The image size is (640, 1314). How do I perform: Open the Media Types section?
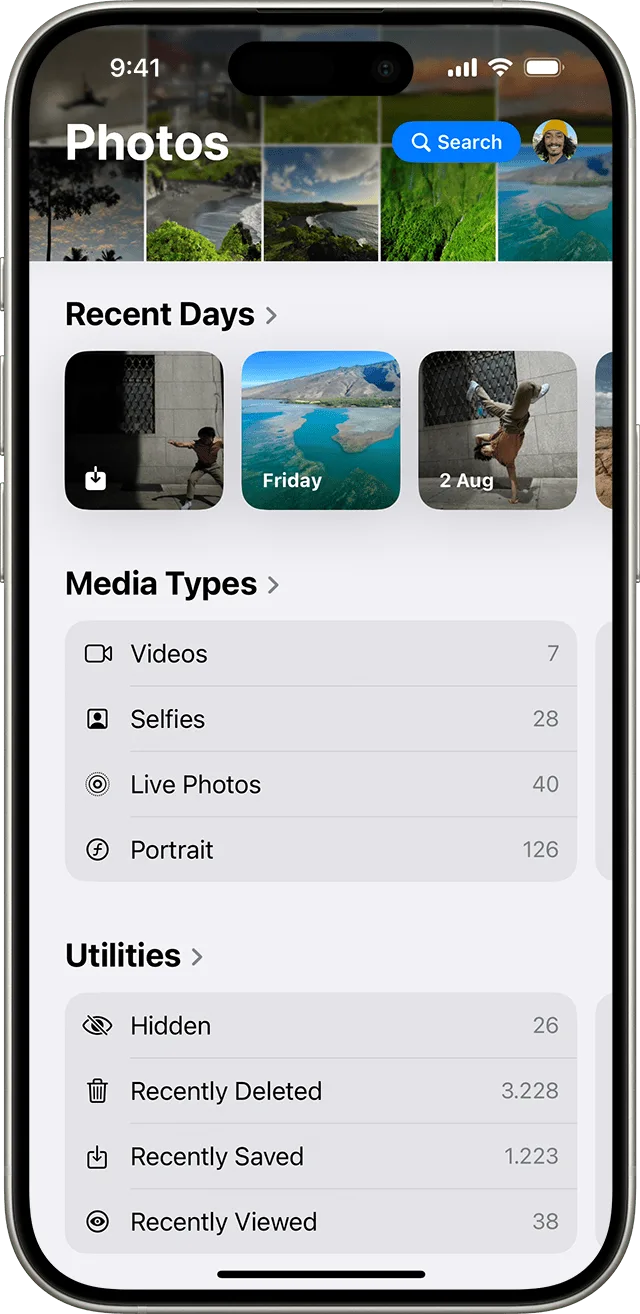click(172, 584)
